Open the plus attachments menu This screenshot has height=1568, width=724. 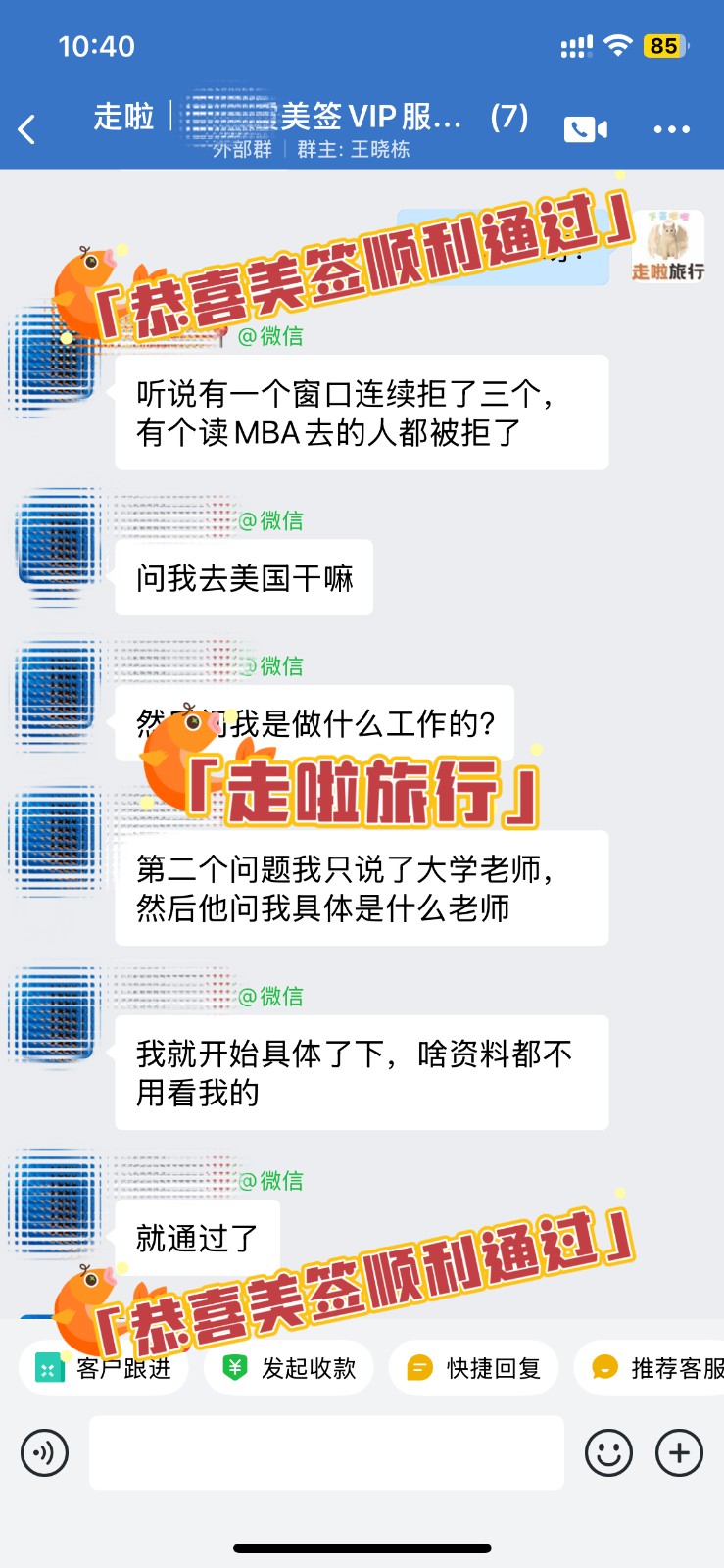point(680,1452)
